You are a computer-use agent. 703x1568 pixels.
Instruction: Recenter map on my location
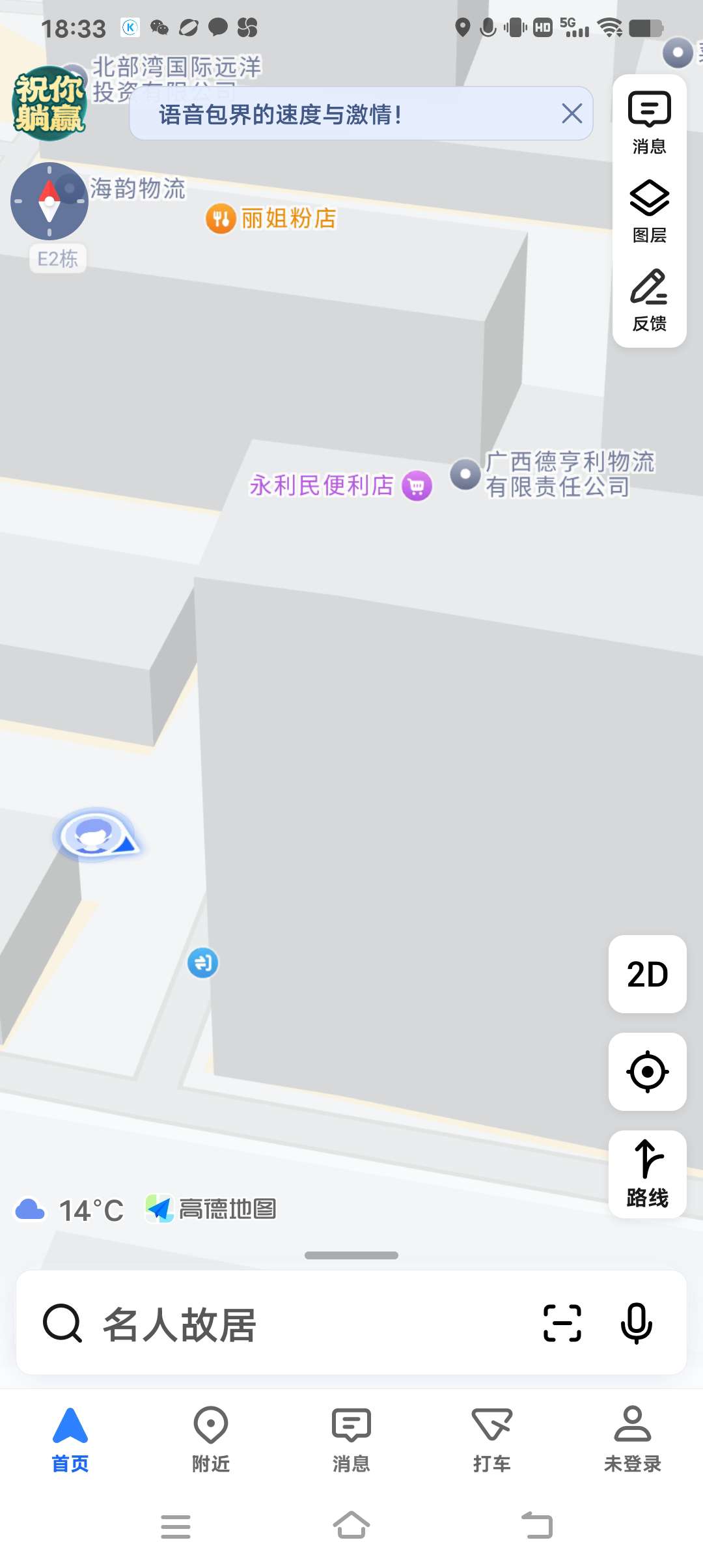click(647, 1072)
